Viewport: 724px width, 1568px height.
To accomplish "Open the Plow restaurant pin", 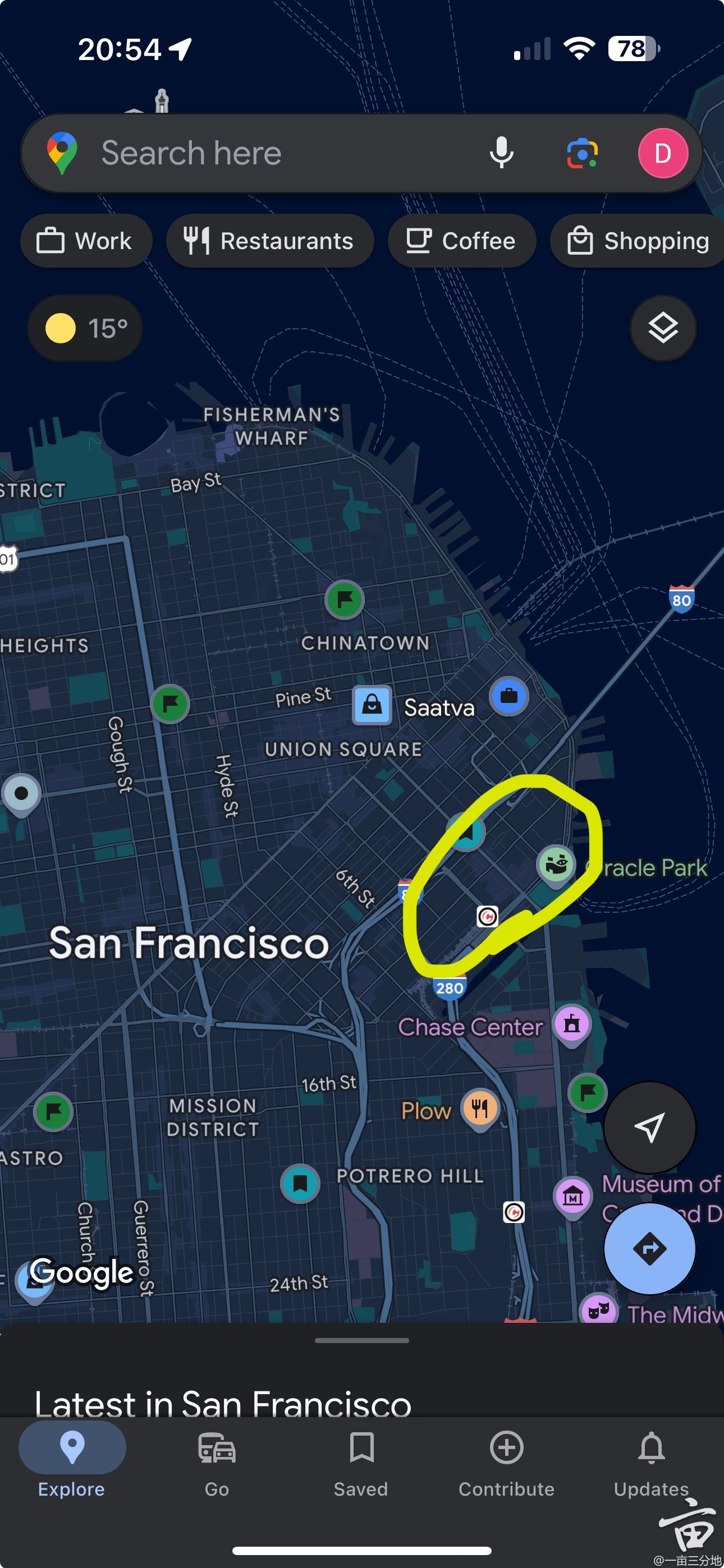I will pyautogui.click(x=480, y=1108).
